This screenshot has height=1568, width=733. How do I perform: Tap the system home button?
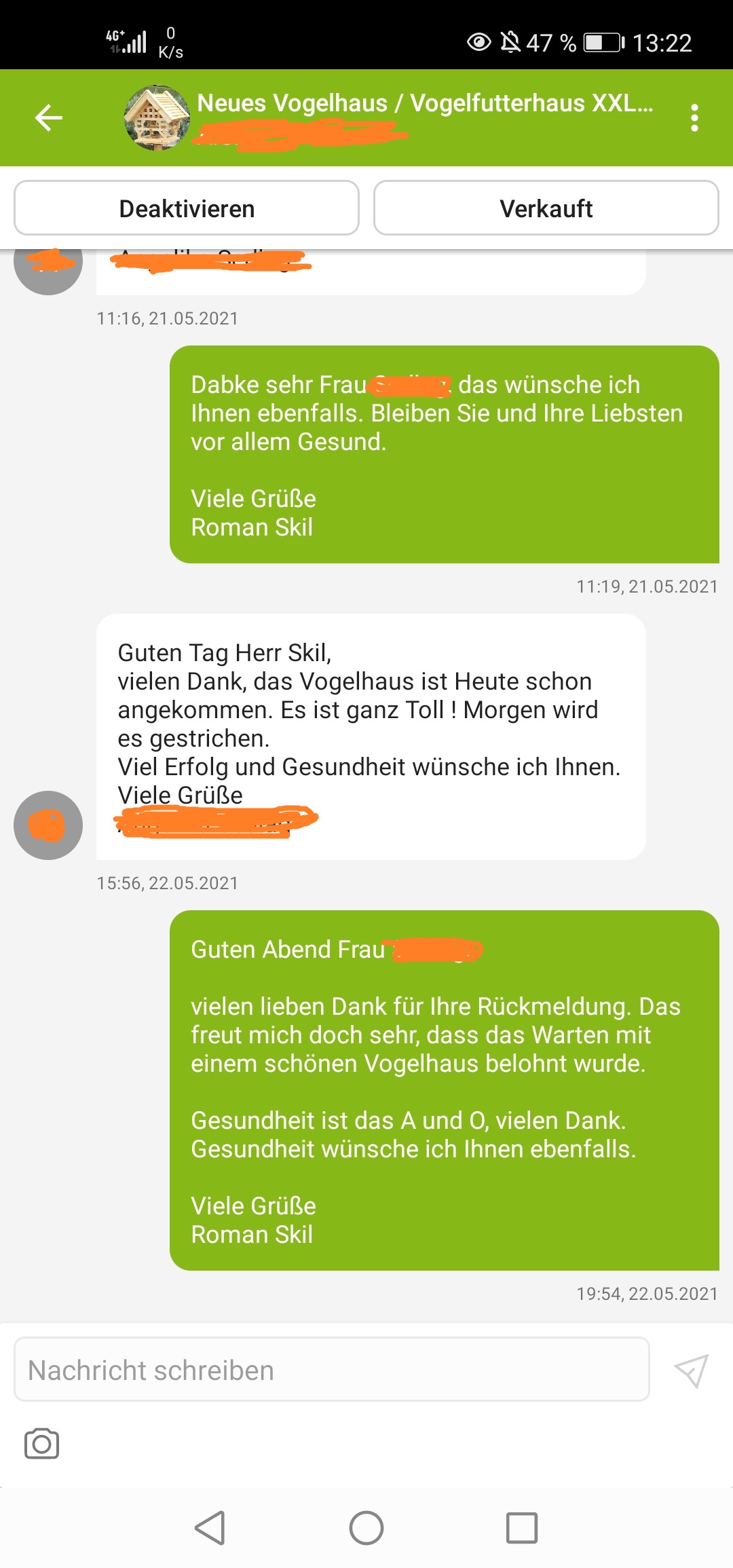pyautogui.click(x=366, y=1528)
